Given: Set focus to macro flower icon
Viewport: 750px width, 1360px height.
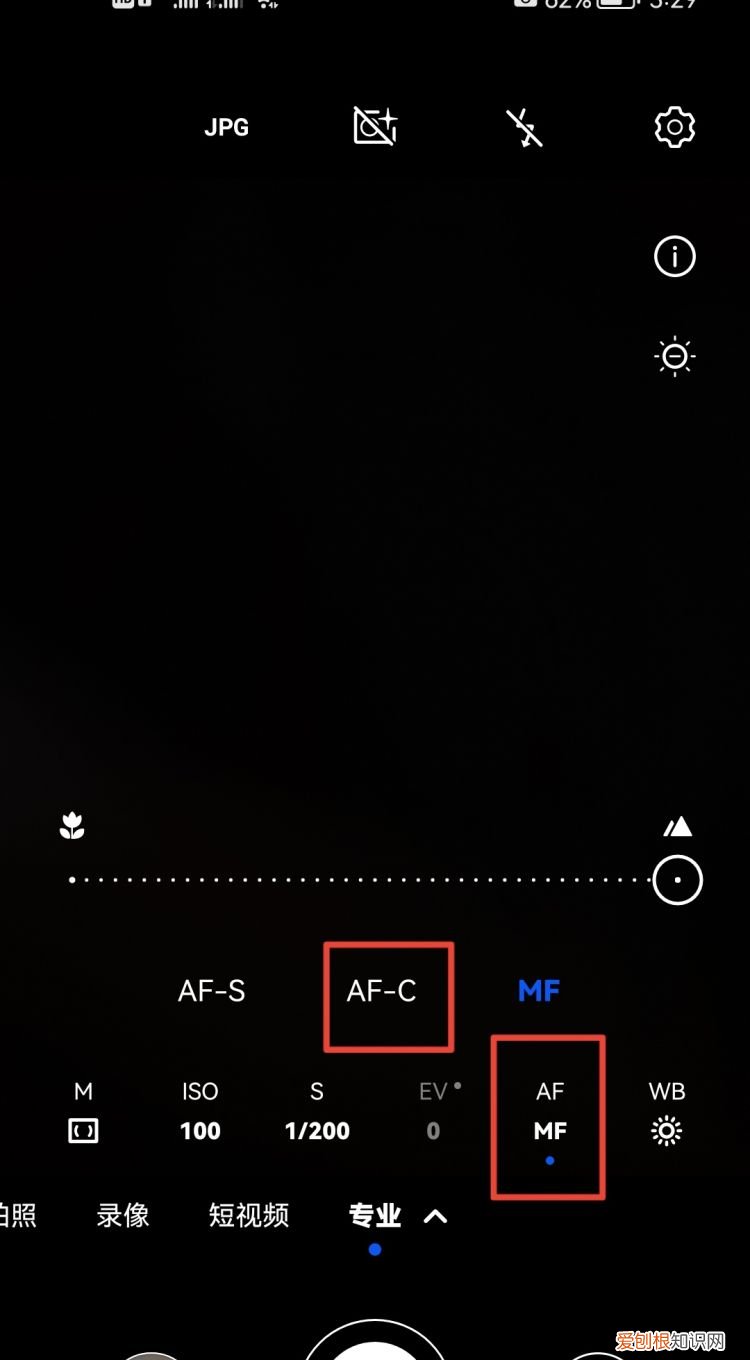Looking at the screenshot, I should [72, 827].
